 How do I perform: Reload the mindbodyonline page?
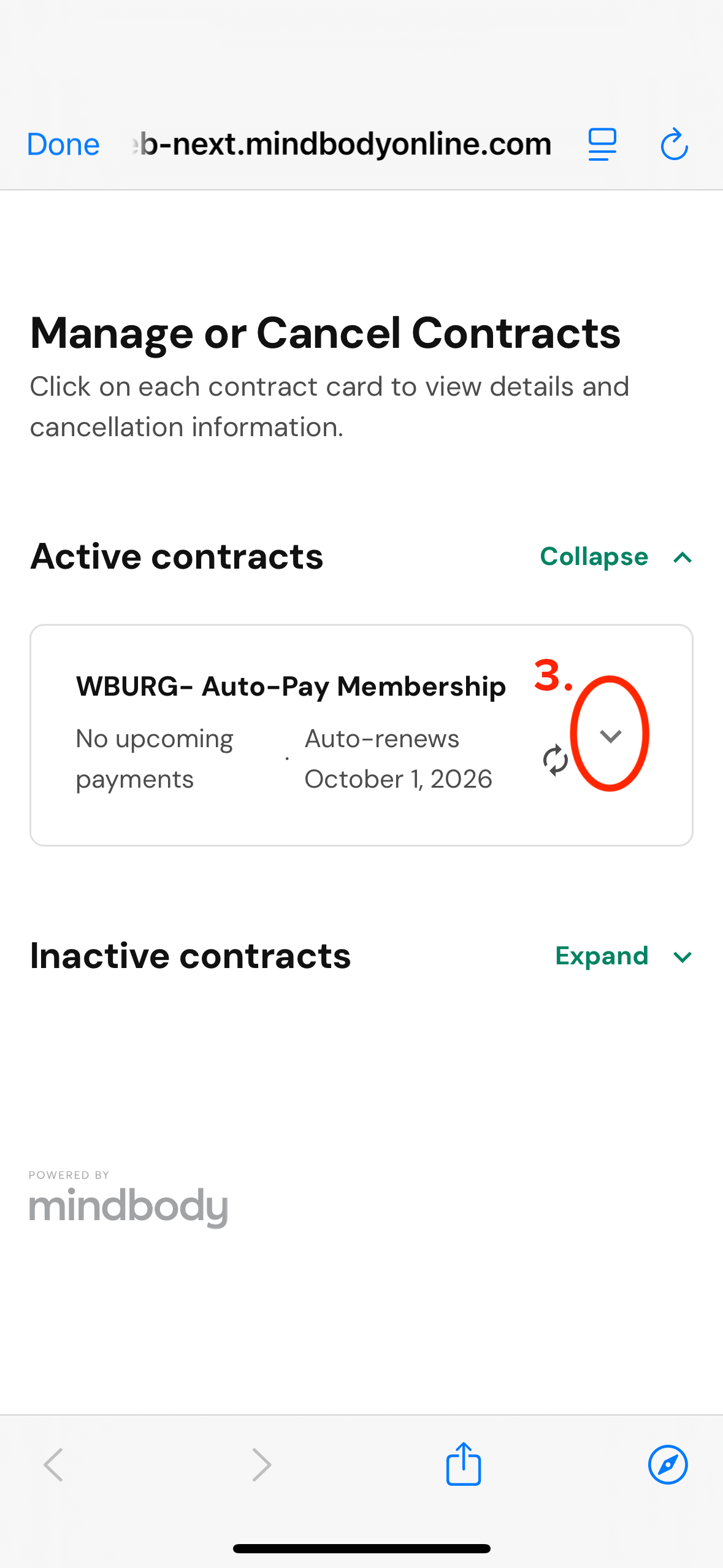pyautogui.click(x=674, y=145)
